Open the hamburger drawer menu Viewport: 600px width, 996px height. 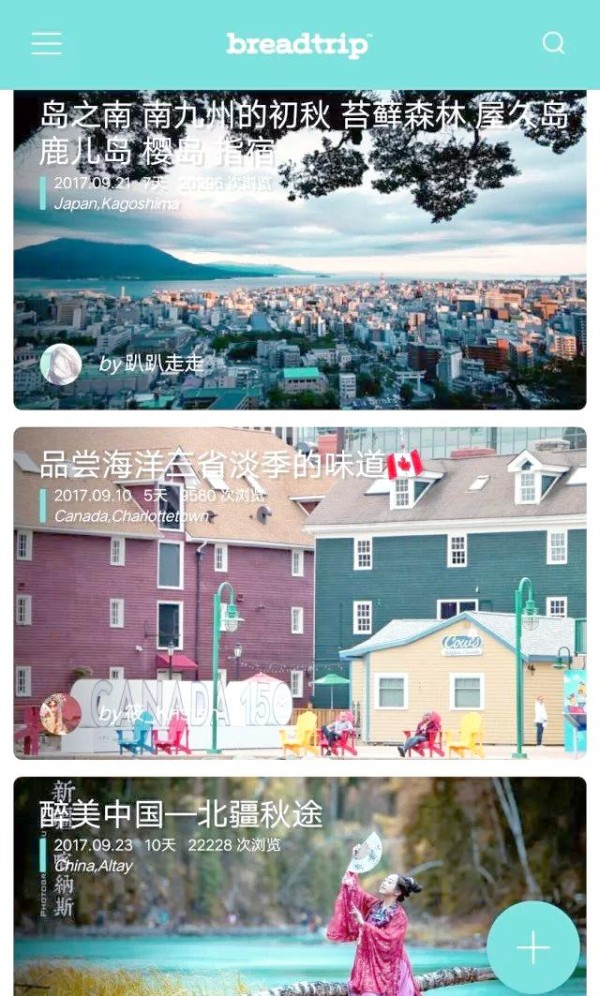47,43
